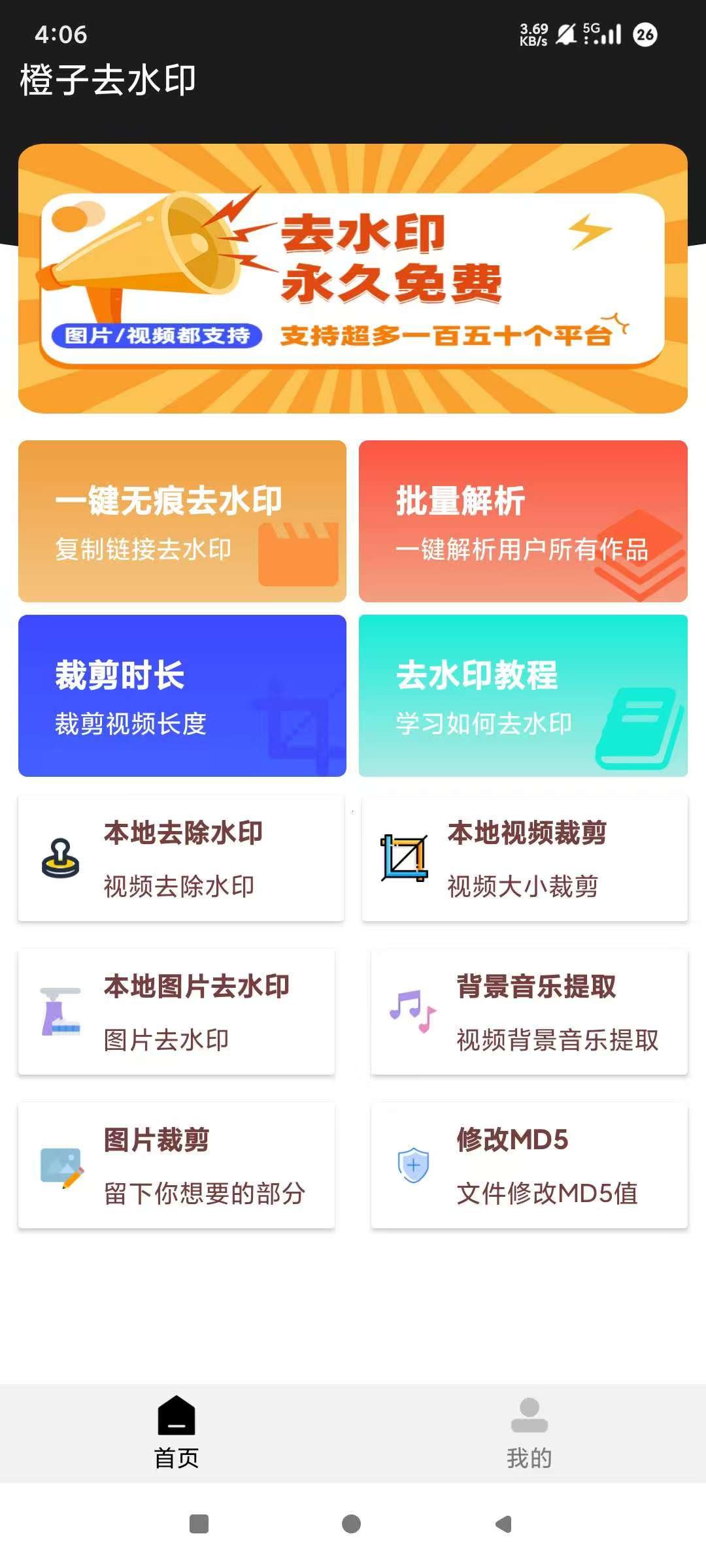Select 修改MD5 to change file hash
The image size is (706, 1568).
point(529,1166)
